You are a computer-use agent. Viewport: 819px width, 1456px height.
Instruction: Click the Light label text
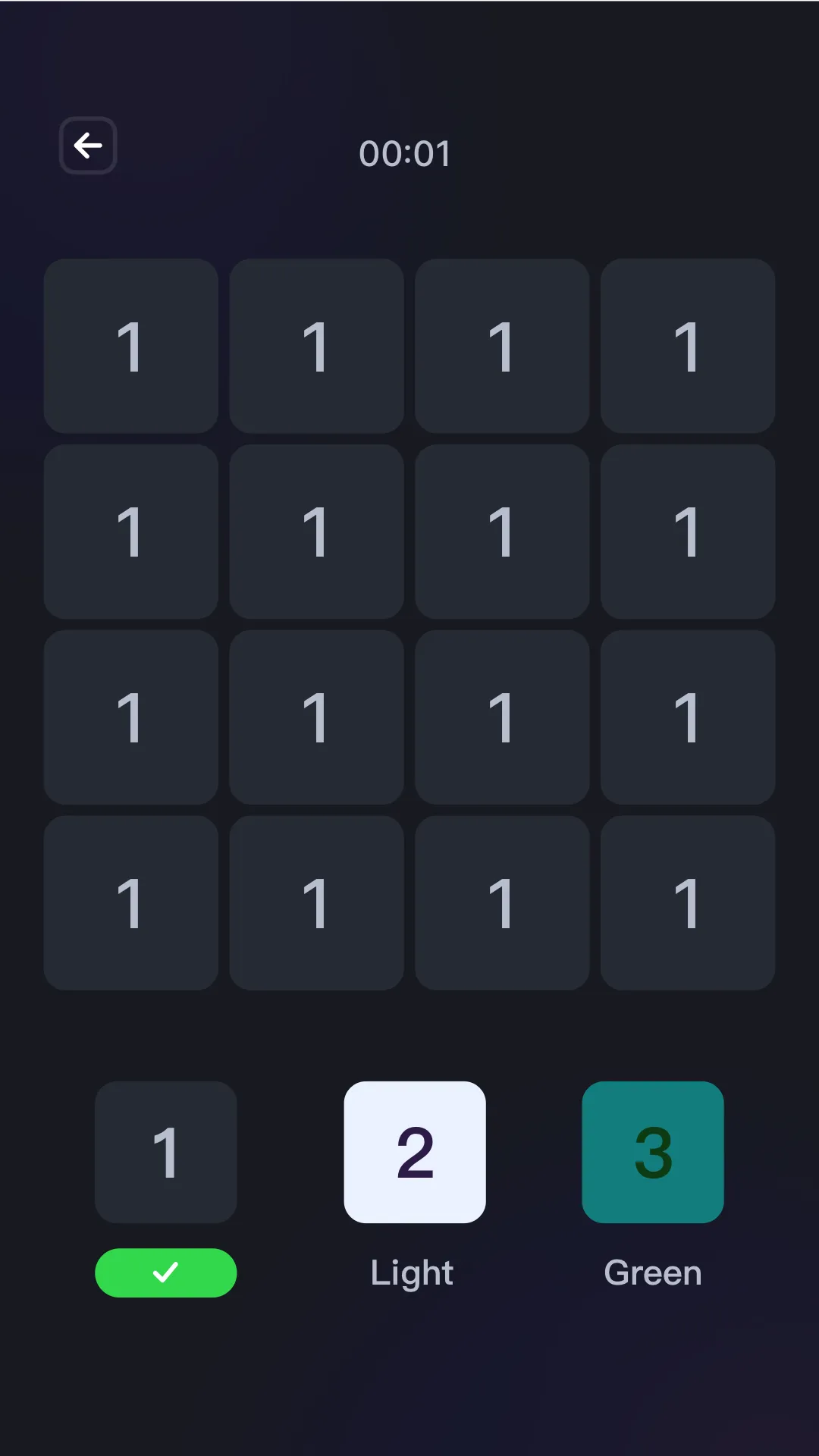click(x=412, y=1272)
